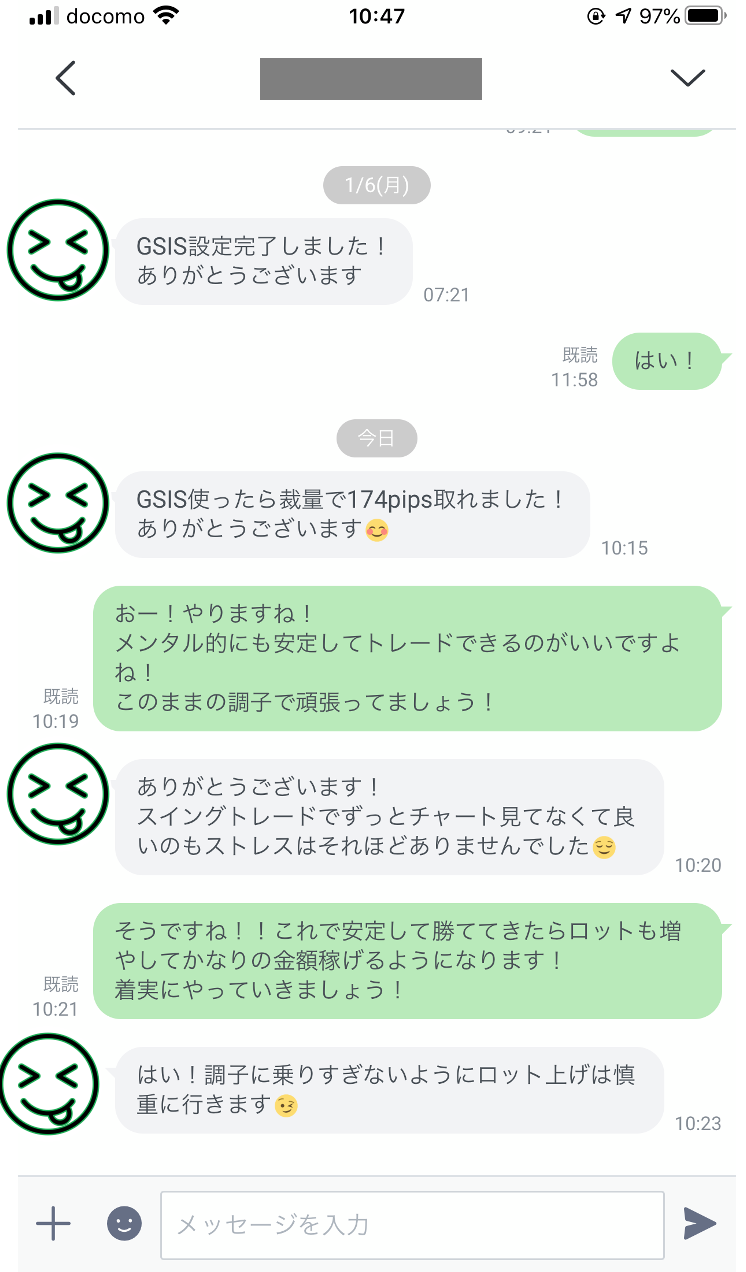The width and height of the screenshot is (746, 1272).
Task: Open the plus attachment menu
Action: 53,1223
